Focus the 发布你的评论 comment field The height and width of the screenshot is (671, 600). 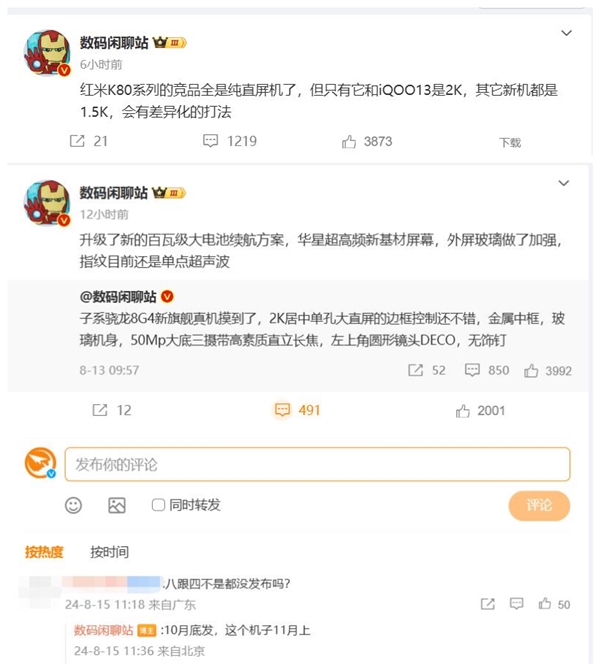[317, 464]
